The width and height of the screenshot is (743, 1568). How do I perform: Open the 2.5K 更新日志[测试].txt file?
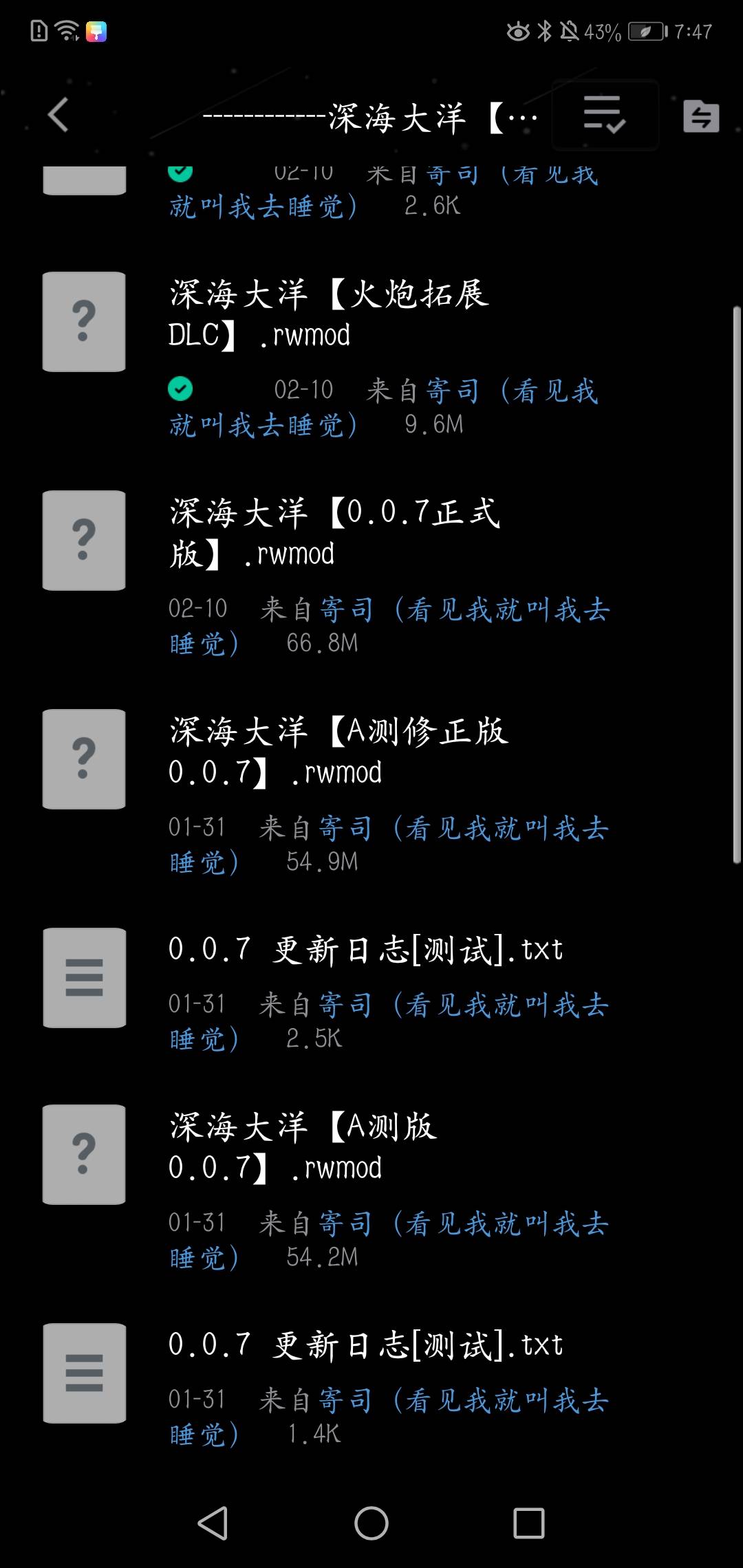365,950
